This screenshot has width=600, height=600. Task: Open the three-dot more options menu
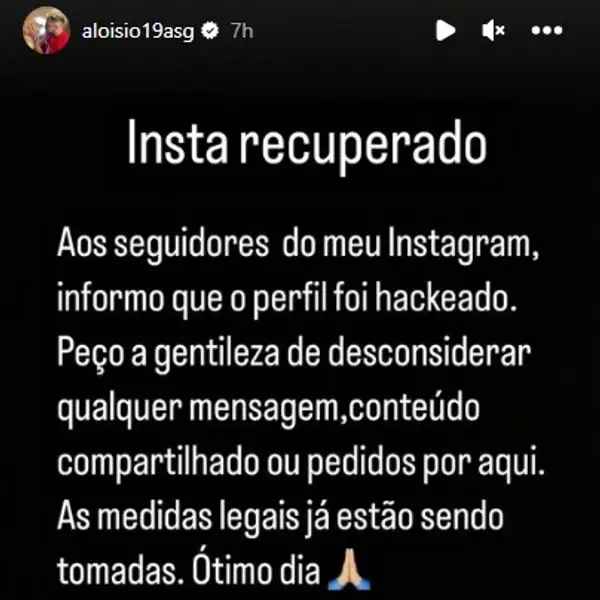point(547,31)
